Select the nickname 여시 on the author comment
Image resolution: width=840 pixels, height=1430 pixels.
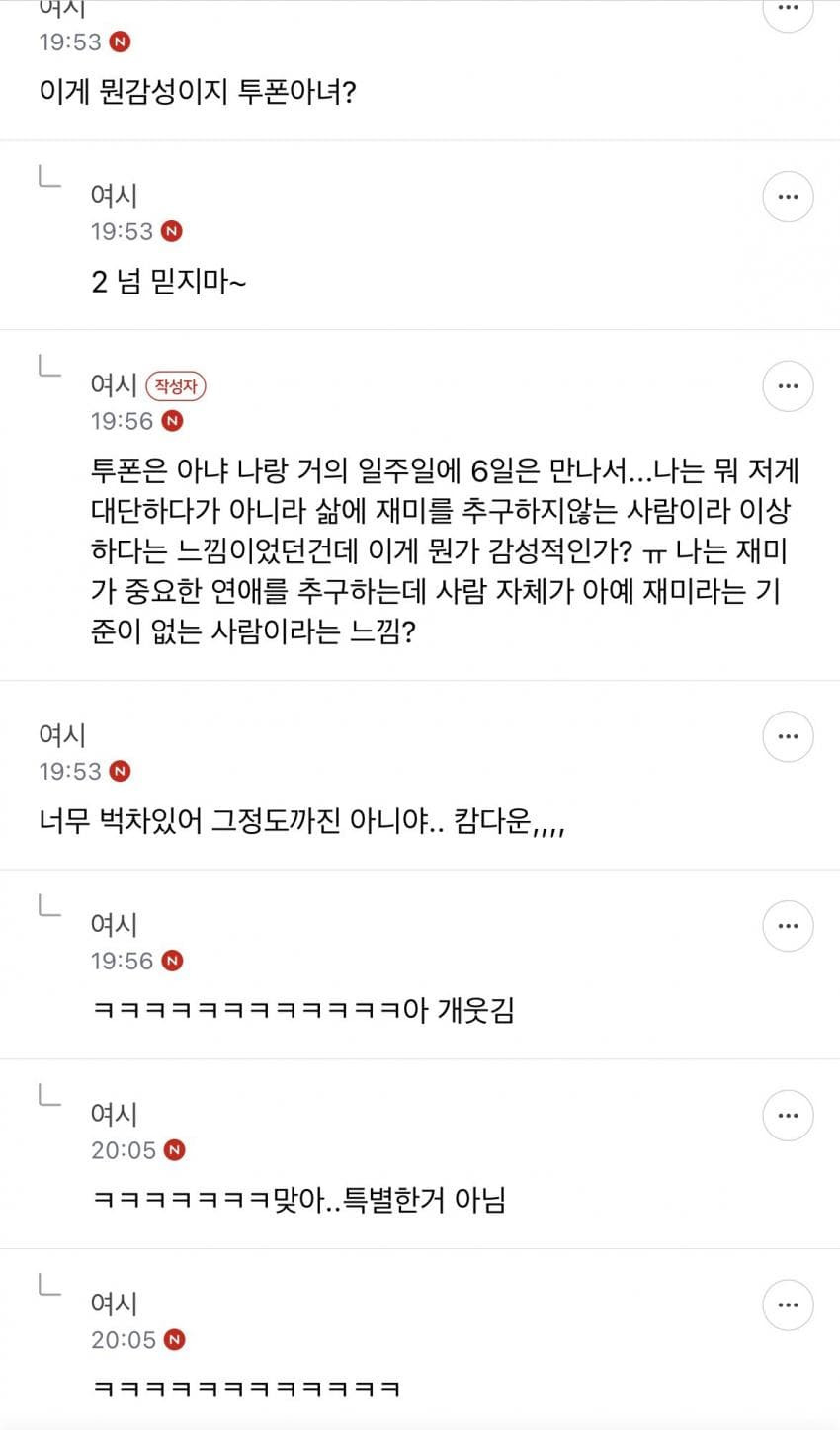(x=114, y=385)
